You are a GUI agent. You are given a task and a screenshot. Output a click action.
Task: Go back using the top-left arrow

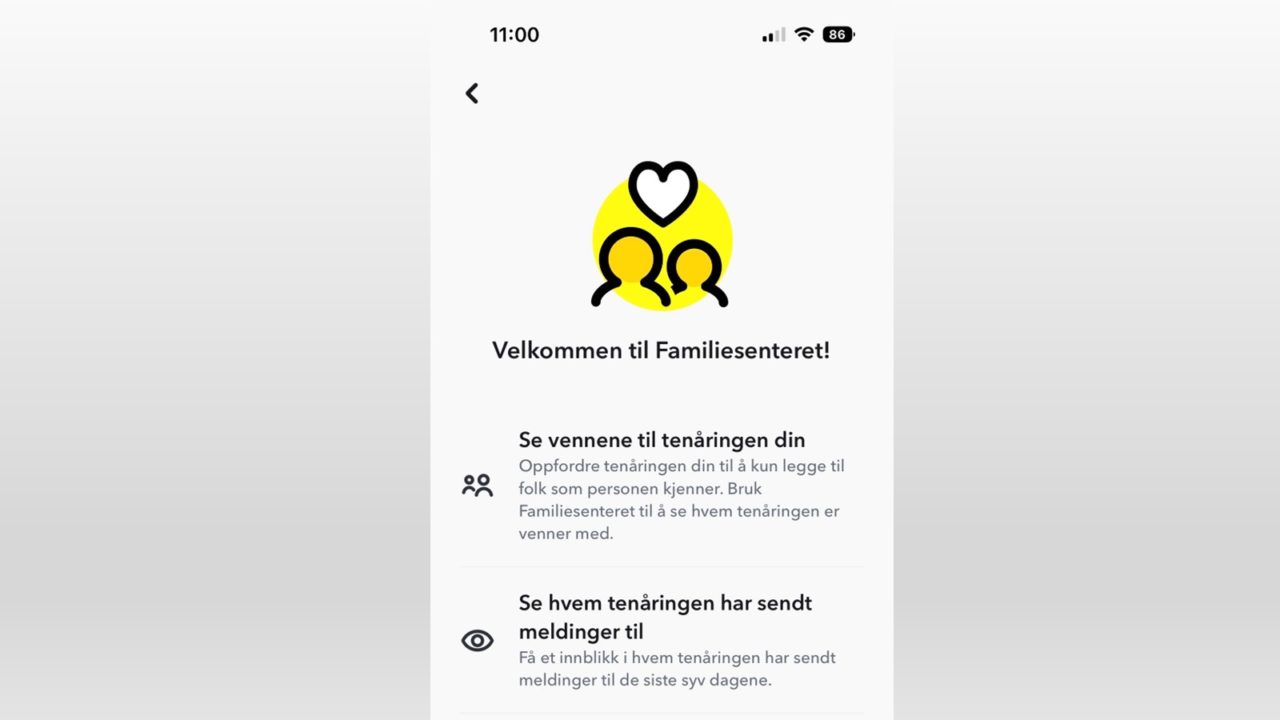(472, 93)
